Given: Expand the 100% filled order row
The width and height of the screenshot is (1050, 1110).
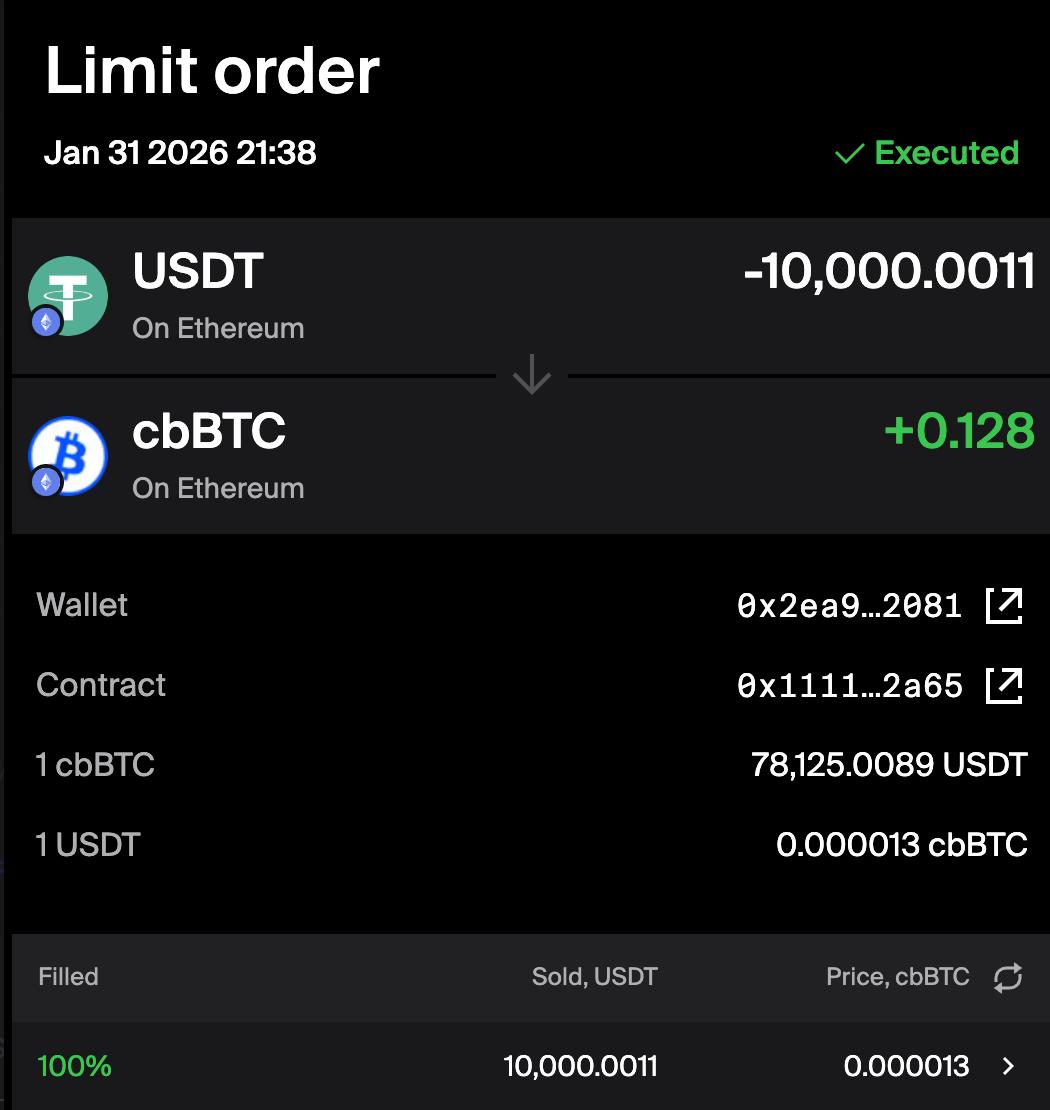Looking at the screenshot, I should coord(1008,1066).
